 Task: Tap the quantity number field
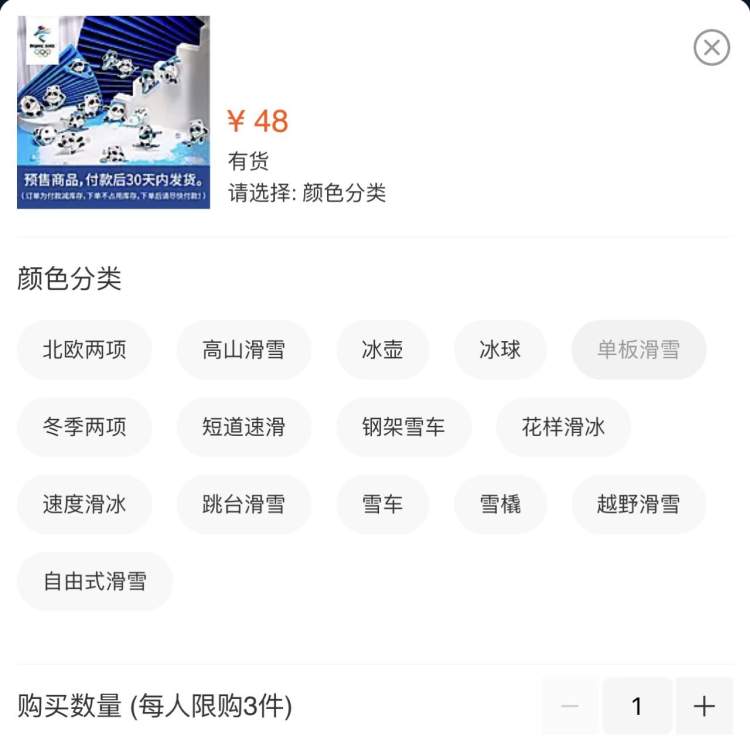tap(637, 706)
